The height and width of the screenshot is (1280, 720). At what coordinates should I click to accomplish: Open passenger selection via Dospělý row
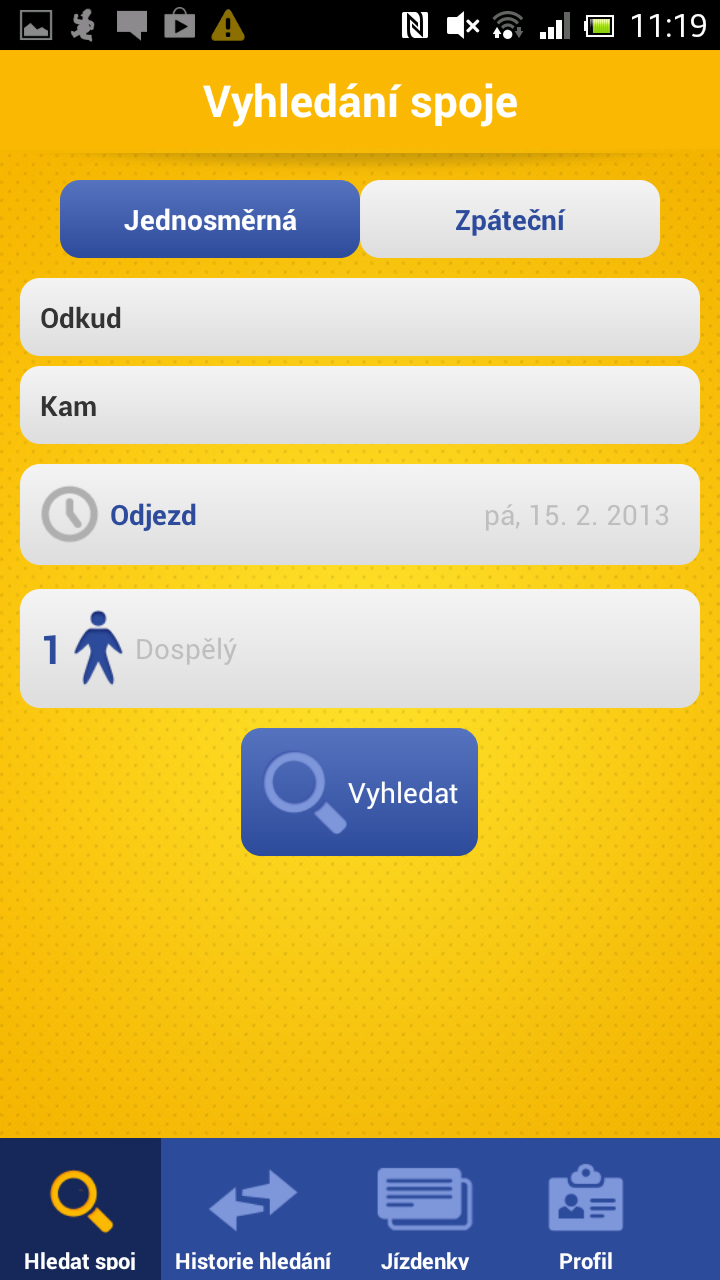pos(360,648)
